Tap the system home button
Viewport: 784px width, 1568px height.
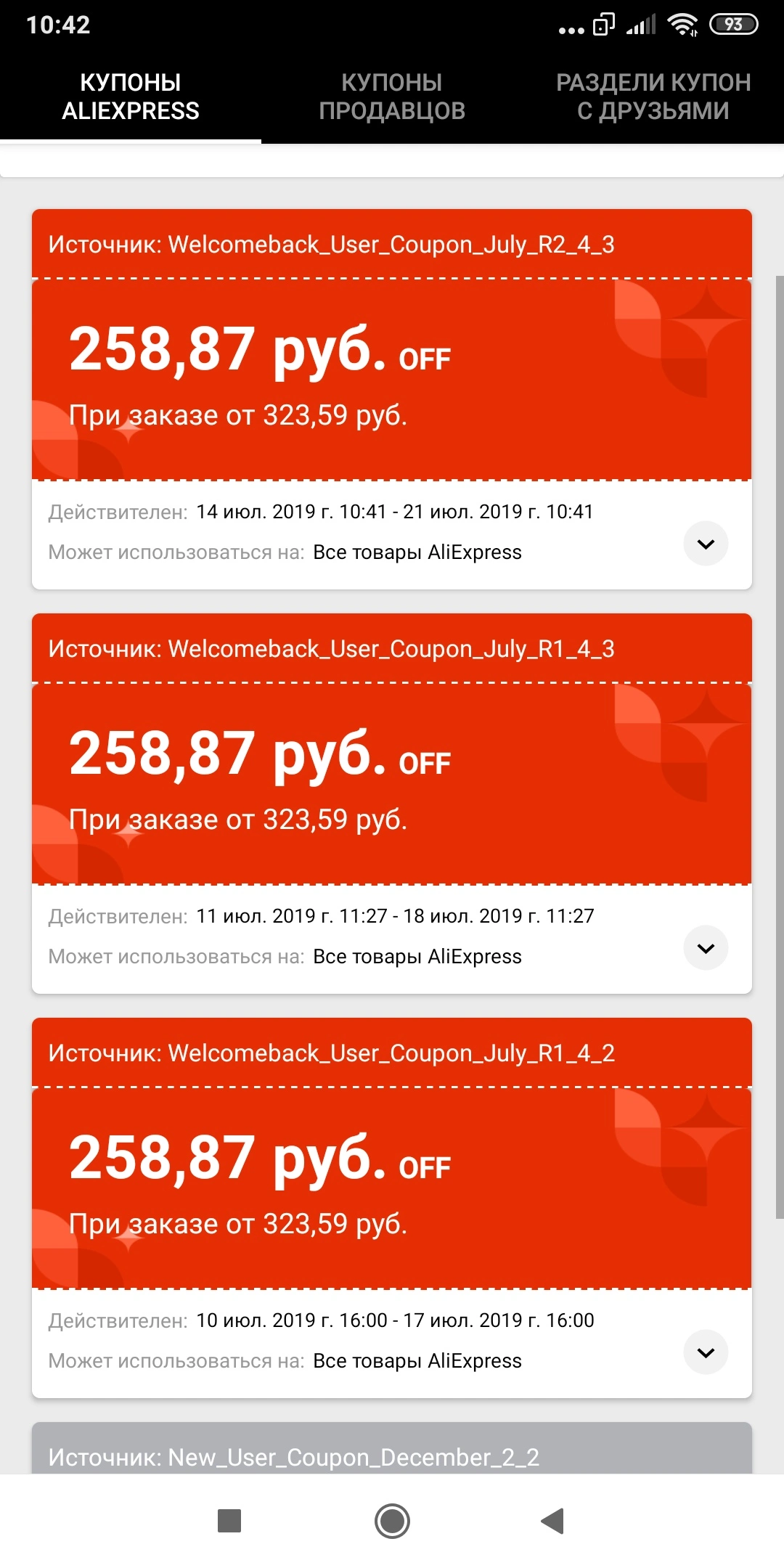[392, 1521]
